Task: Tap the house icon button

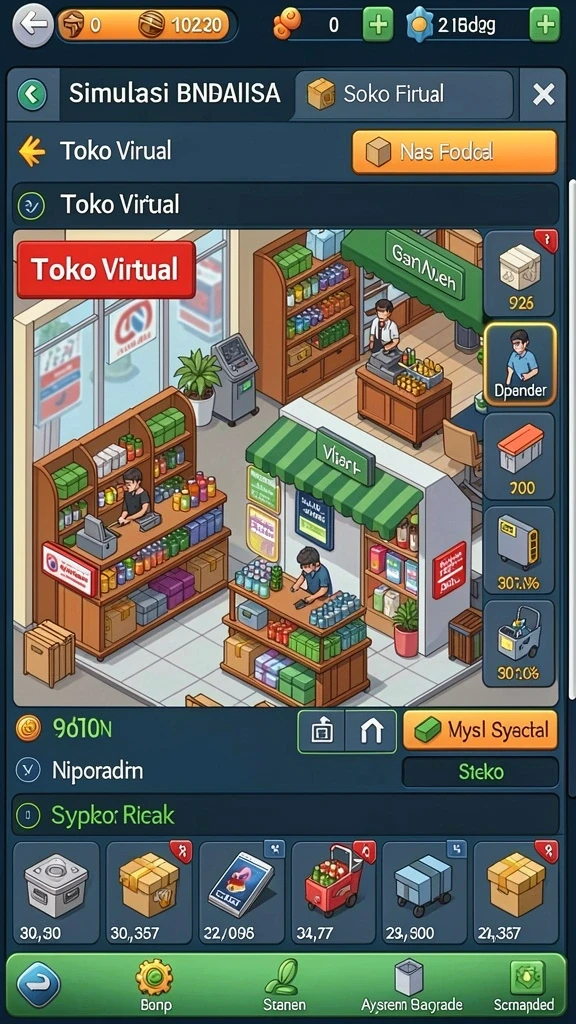Action: [x=370, y=731]
